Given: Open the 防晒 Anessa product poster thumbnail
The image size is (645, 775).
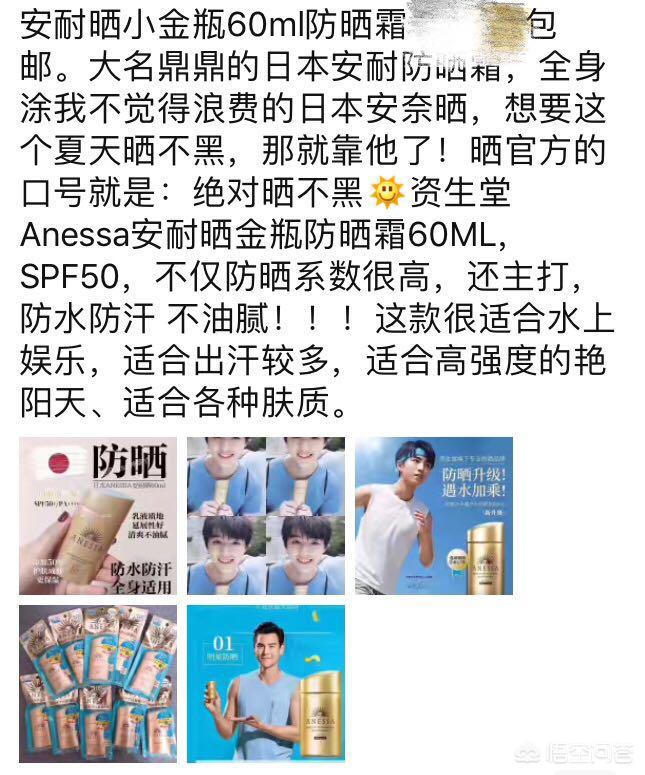Looking at the screenshot, I should [98, 515].
